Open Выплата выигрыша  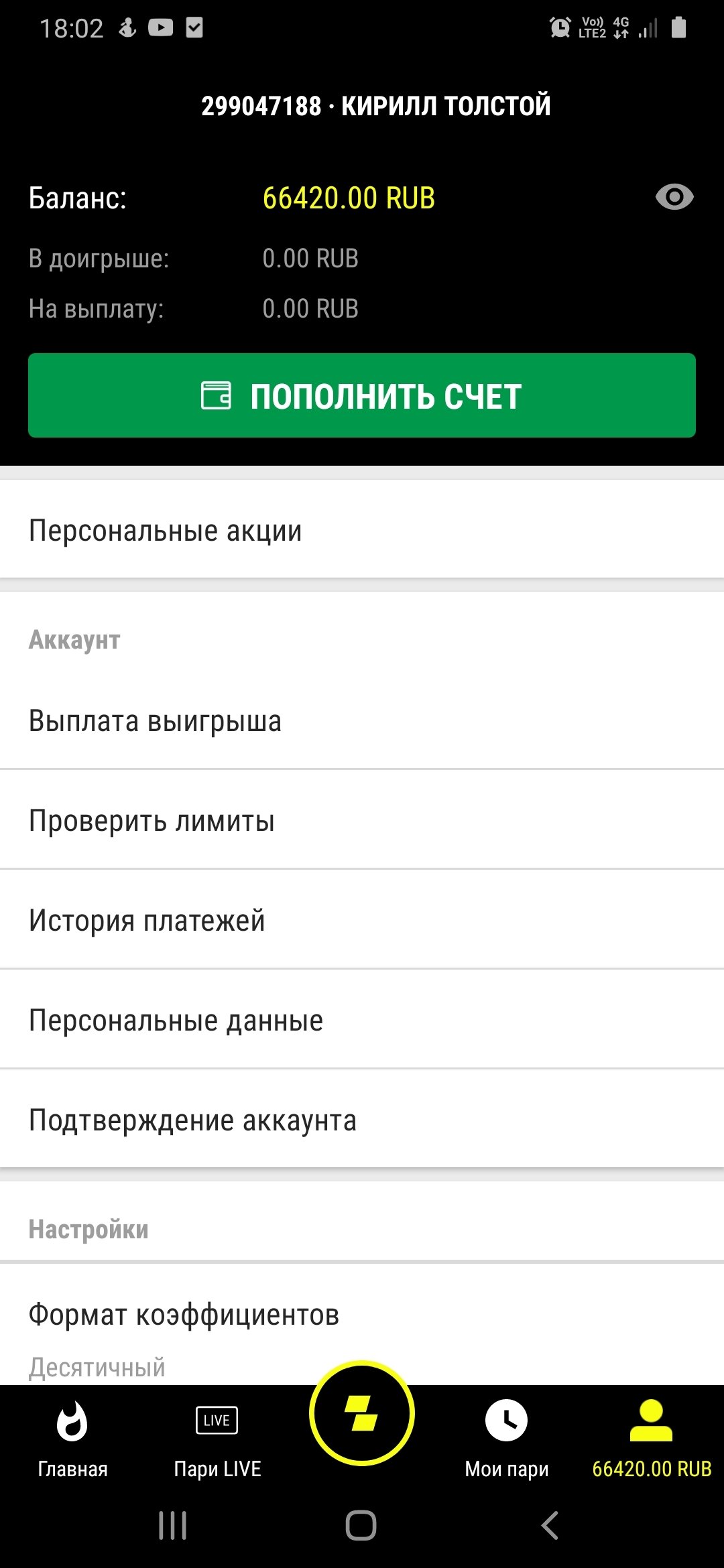pyautogui.click(x=362, y=721)
